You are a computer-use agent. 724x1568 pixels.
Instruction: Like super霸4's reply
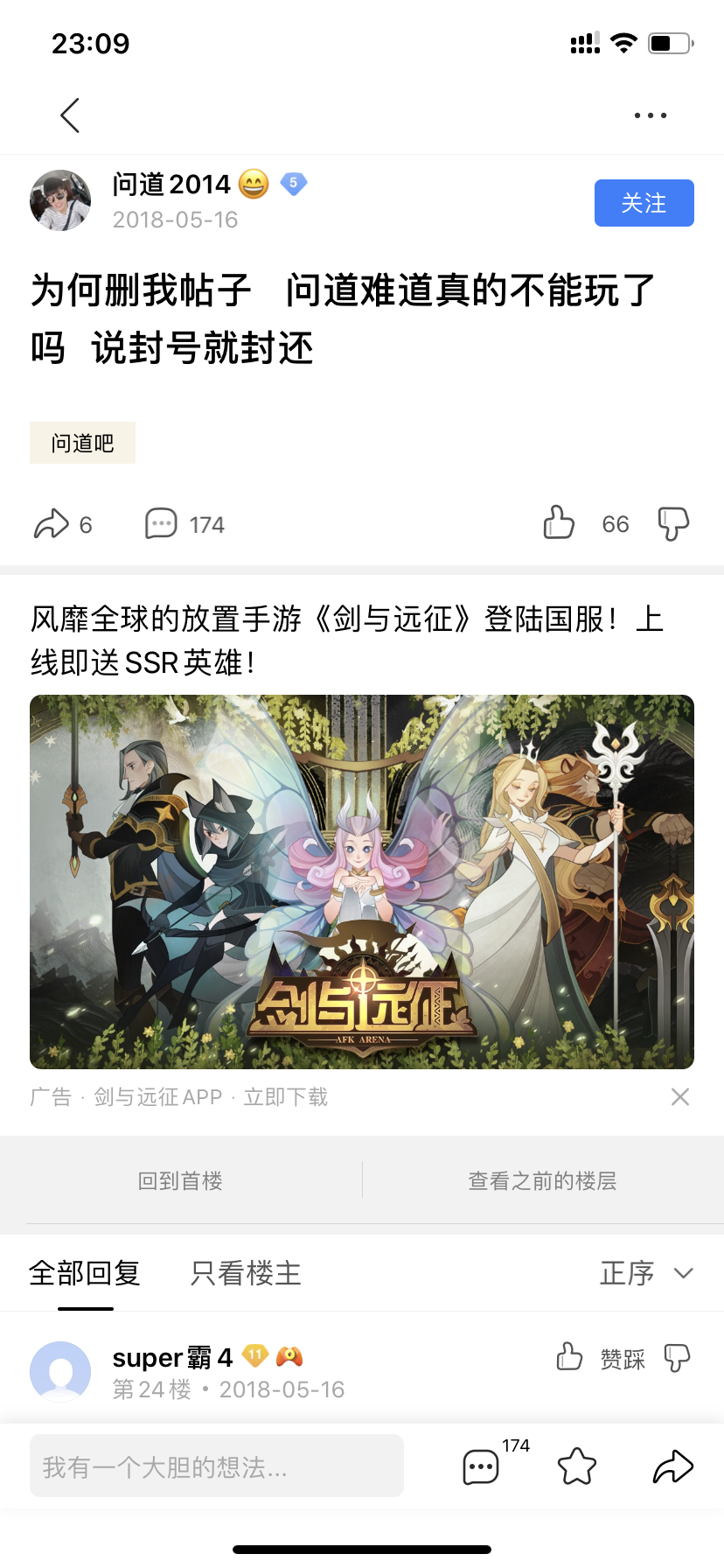569,1357
